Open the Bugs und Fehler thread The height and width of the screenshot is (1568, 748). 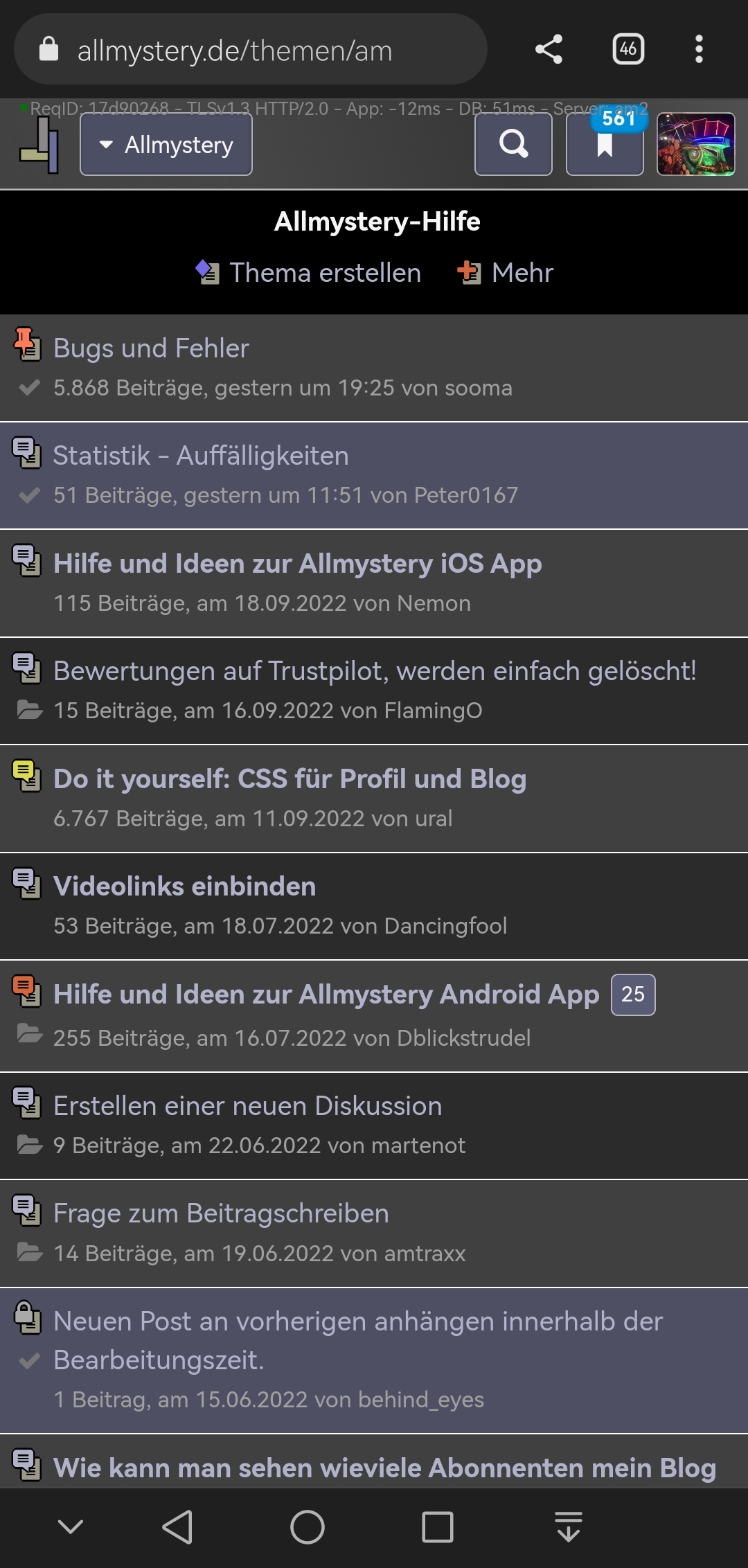tap(151, 348)
